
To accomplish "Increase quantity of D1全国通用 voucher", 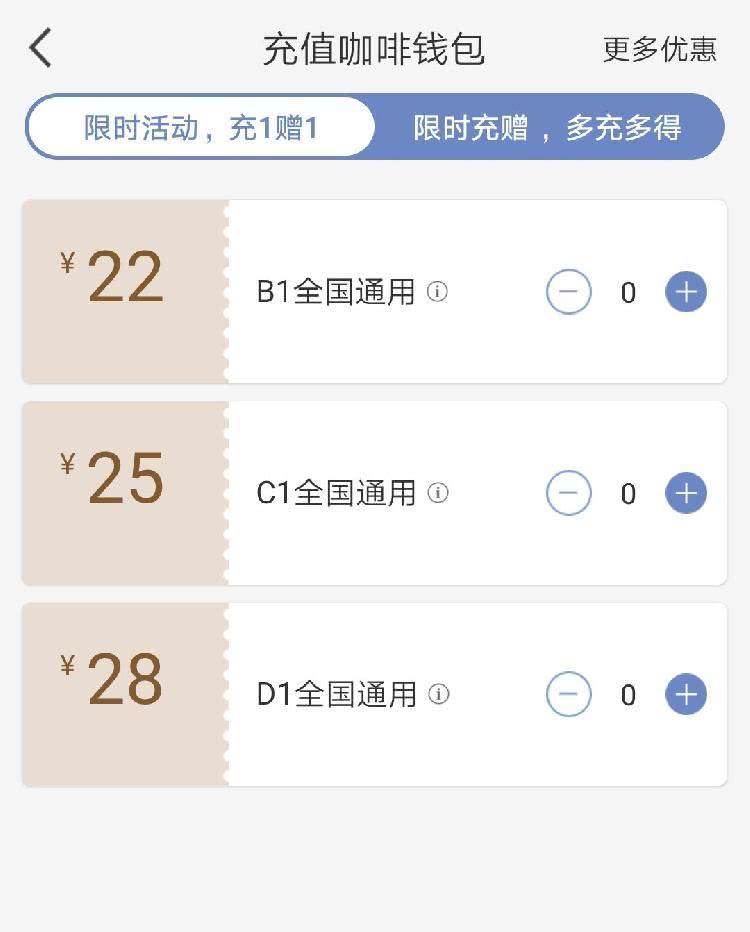I will pos(686,695).
